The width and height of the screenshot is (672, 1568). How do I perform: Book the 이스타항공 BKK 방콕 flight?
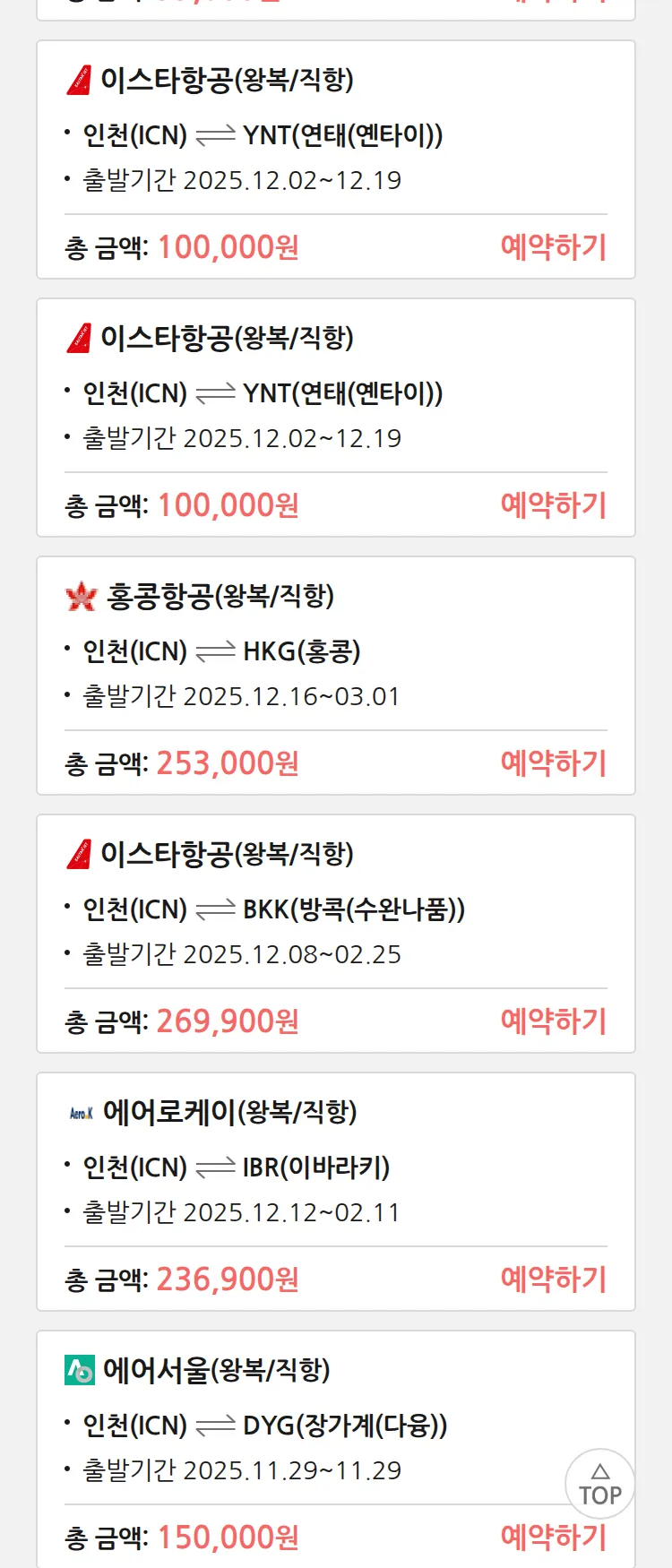click(x=553, y=1021)
